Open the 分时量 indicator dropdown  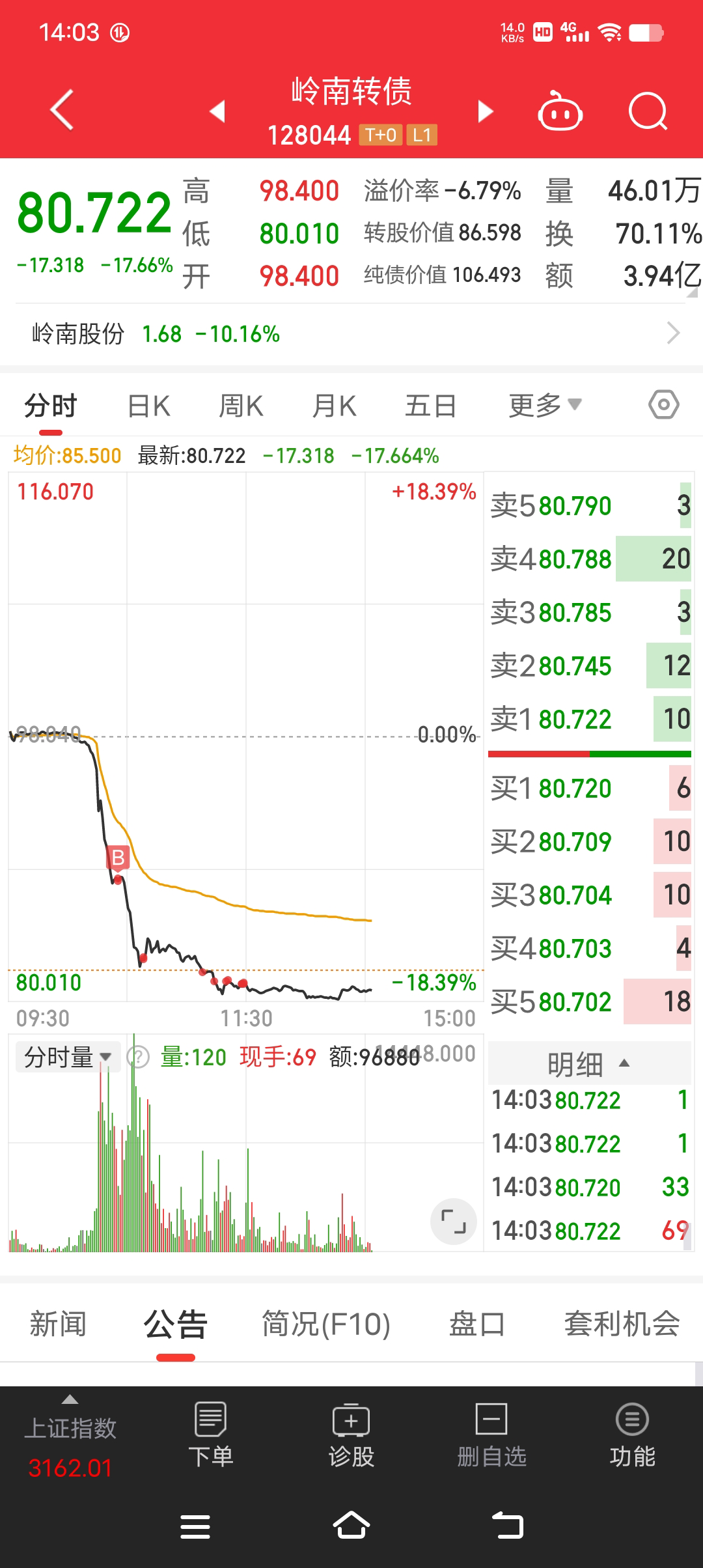(68, 1057)
